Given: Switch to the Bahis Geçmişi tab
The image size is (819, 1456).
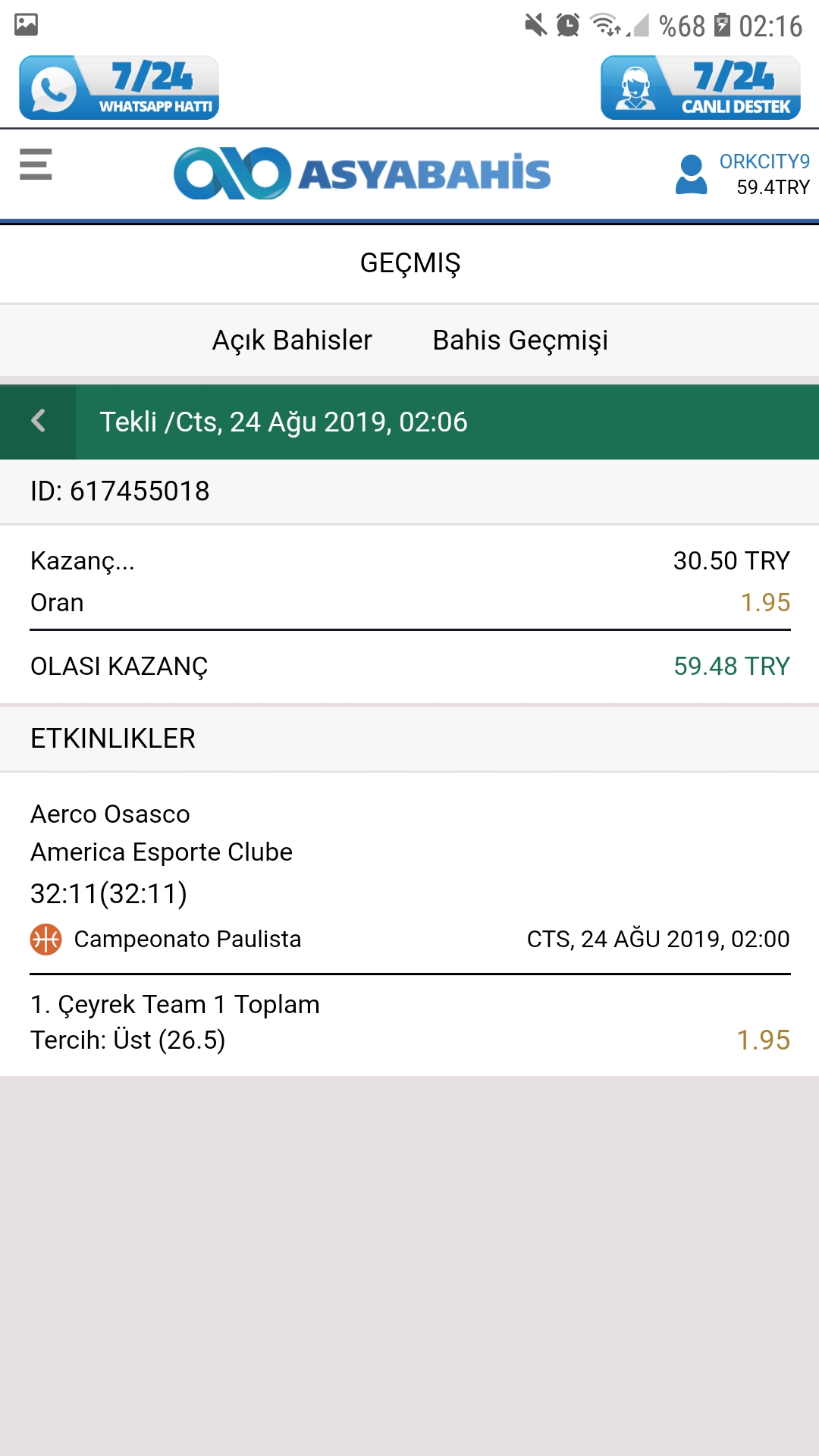Looking at the screenshot, I should 520,340.
